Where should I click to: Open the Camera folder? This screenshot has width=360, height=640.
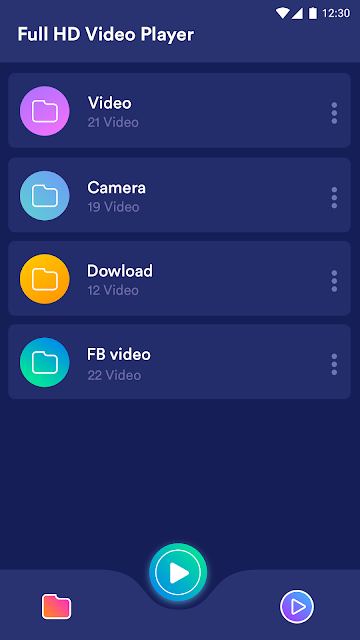click(179, 195)
